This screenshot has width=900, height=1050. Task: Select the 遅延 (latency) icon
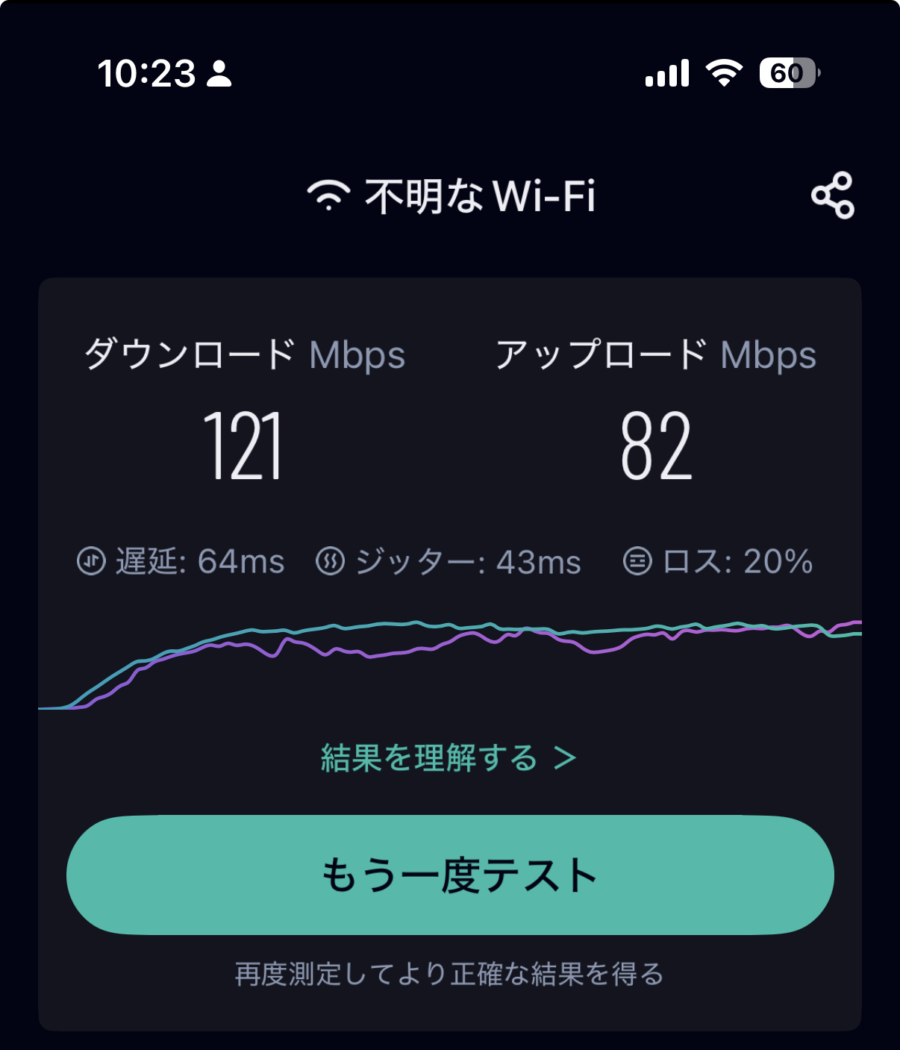click(x=90, y=562)
